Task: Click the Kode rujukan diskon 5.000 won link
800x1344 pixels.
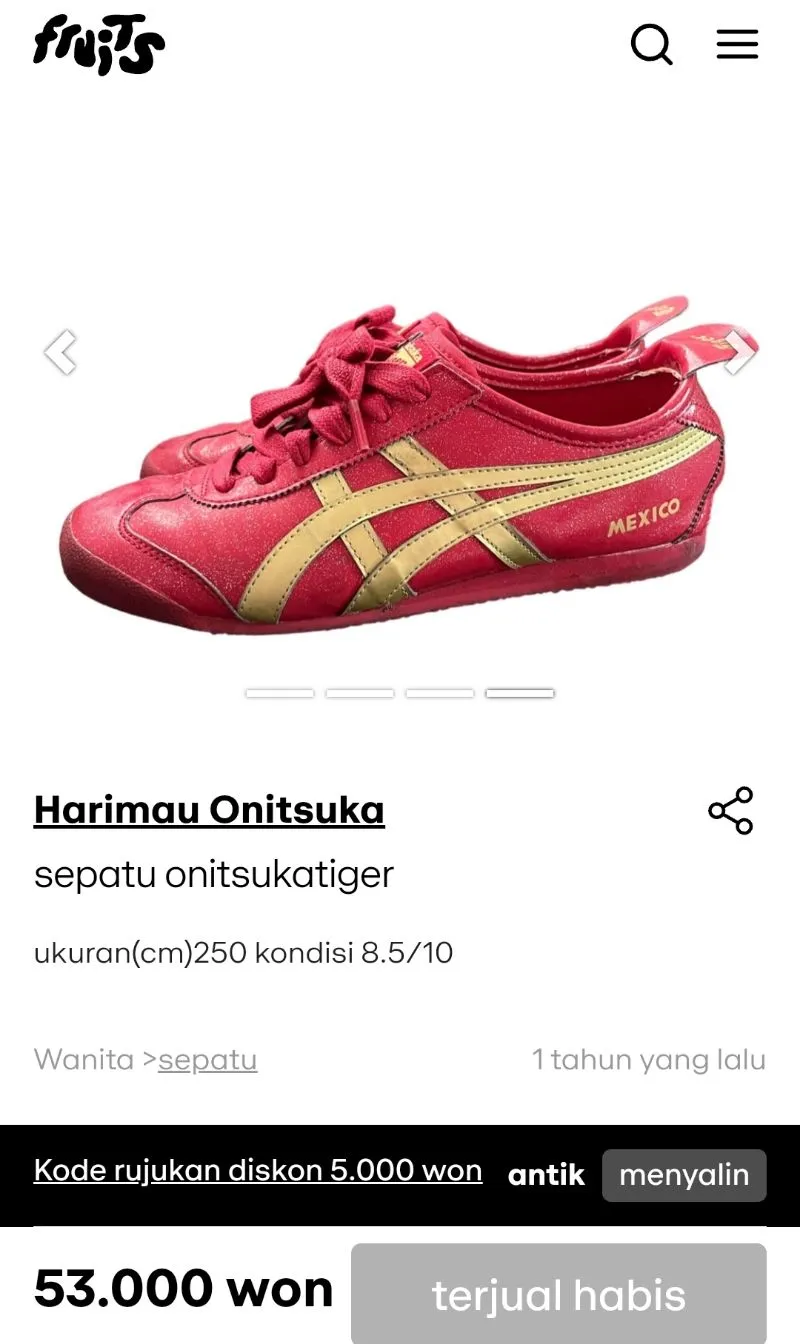Action: coord(258,1170)
